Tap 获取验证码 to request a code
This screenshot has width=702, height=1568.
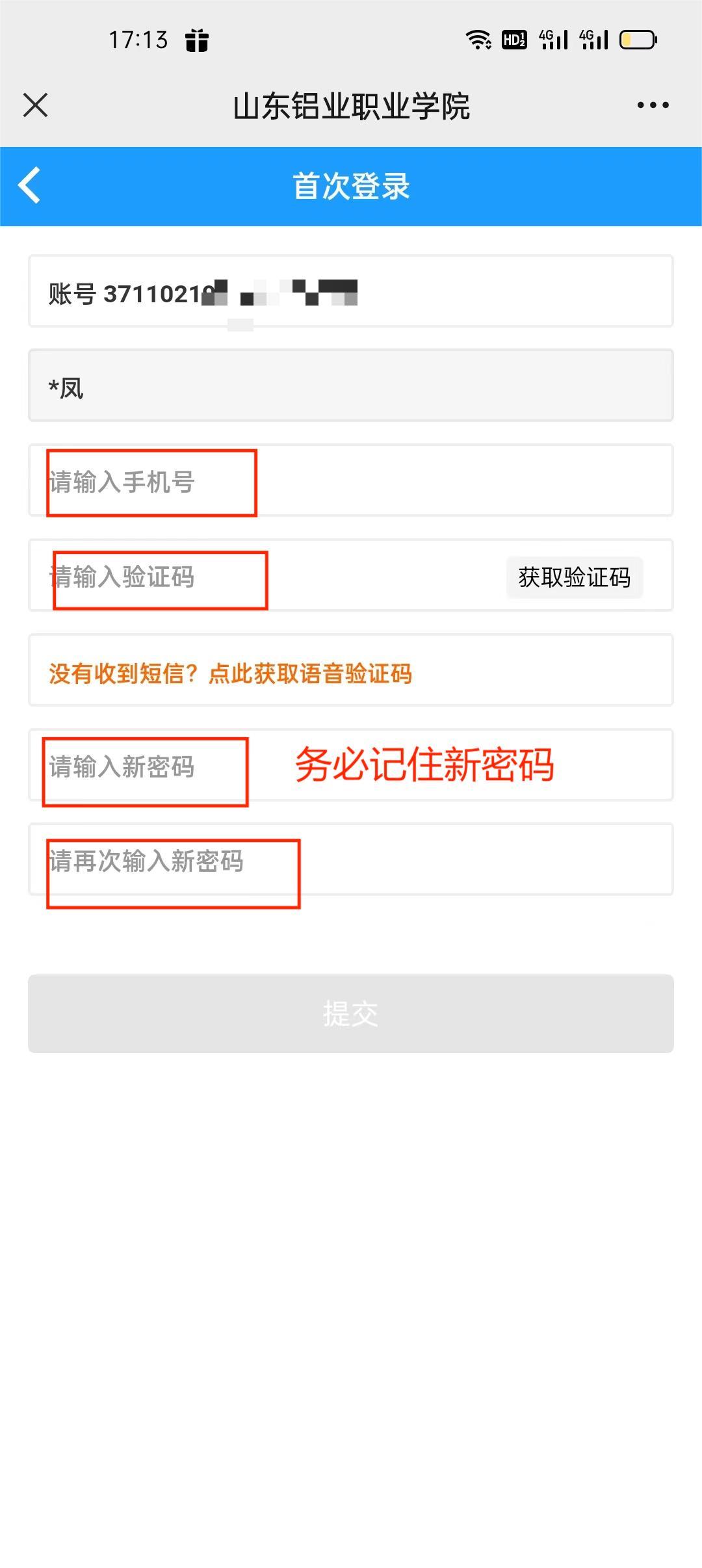tap(575, 577)
